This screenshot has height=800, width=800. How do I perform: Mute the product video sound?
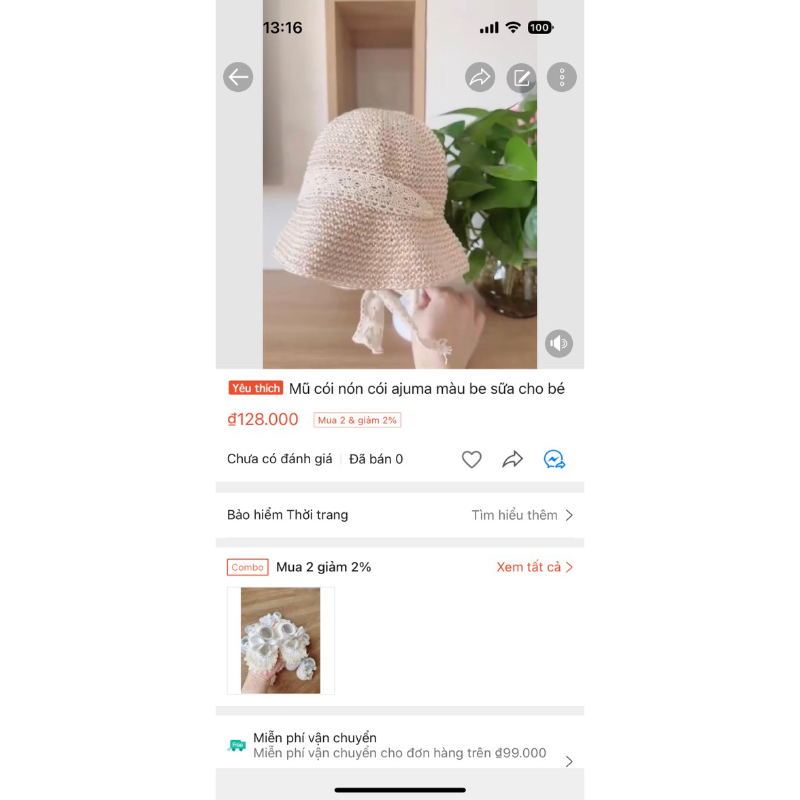[x=559, y=343]
